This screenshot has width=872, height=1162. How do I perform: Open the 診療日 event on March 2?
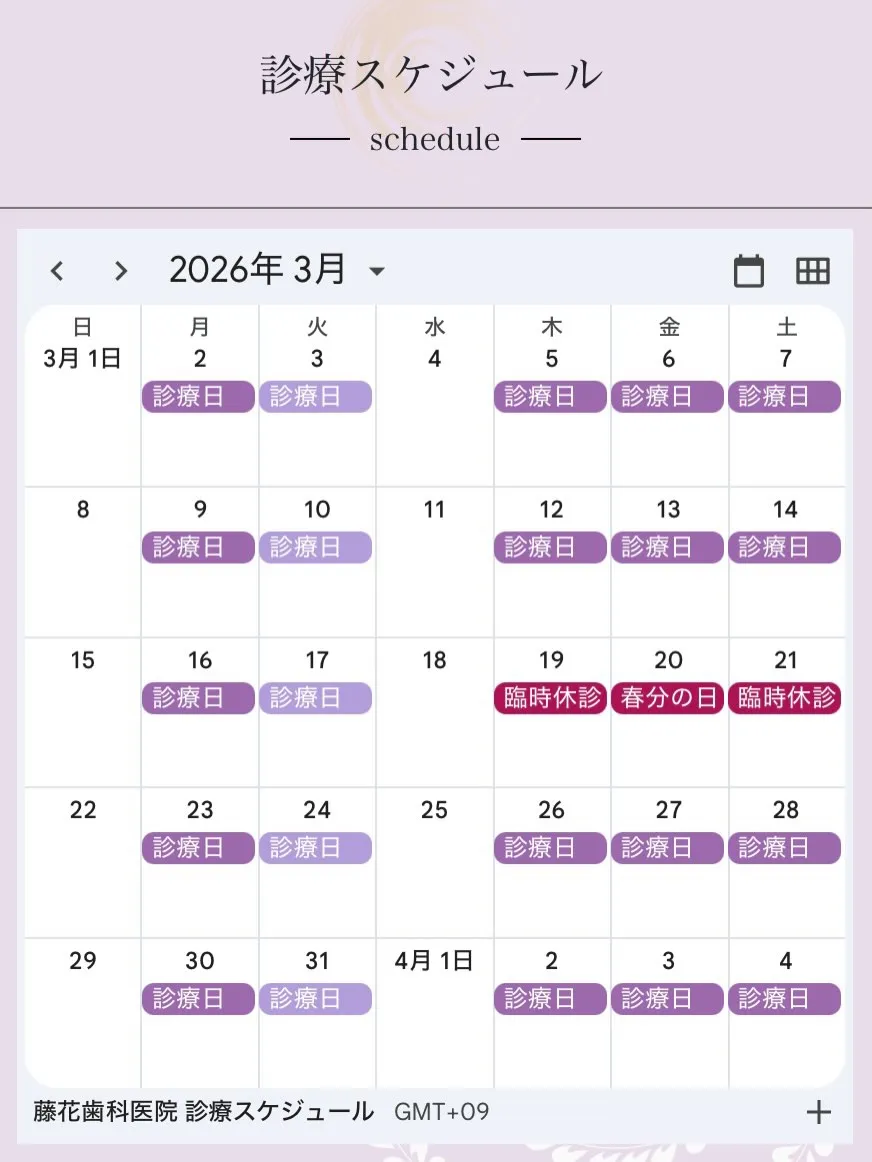tap(198, 397)
